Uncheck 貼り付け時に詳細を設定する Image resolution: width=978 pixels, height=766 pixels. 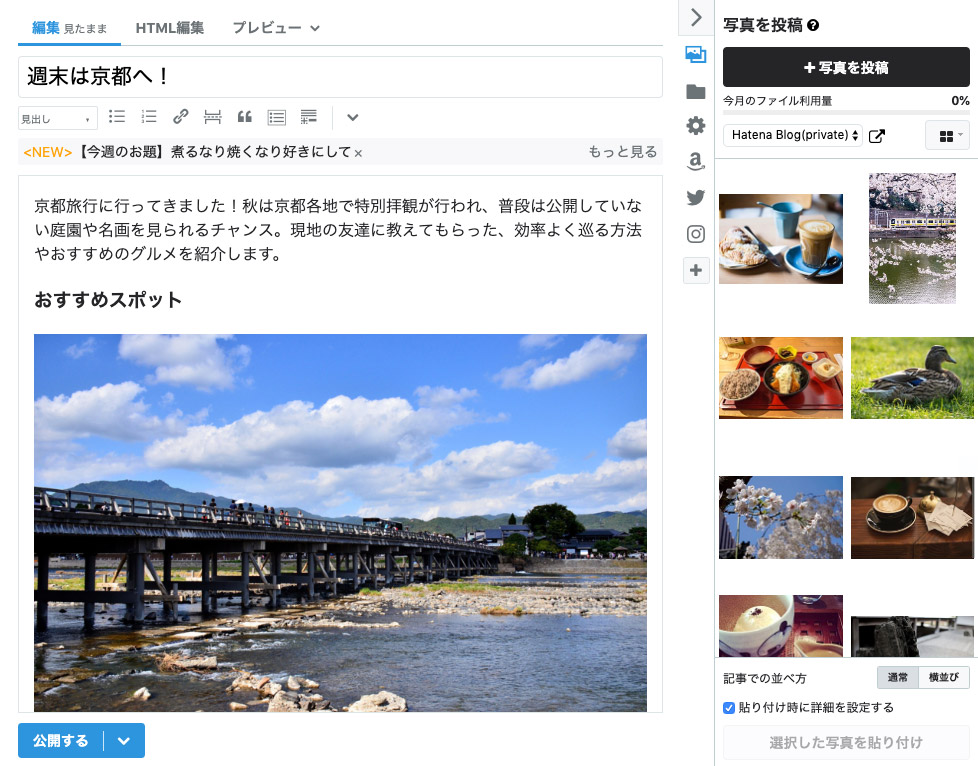729,707
